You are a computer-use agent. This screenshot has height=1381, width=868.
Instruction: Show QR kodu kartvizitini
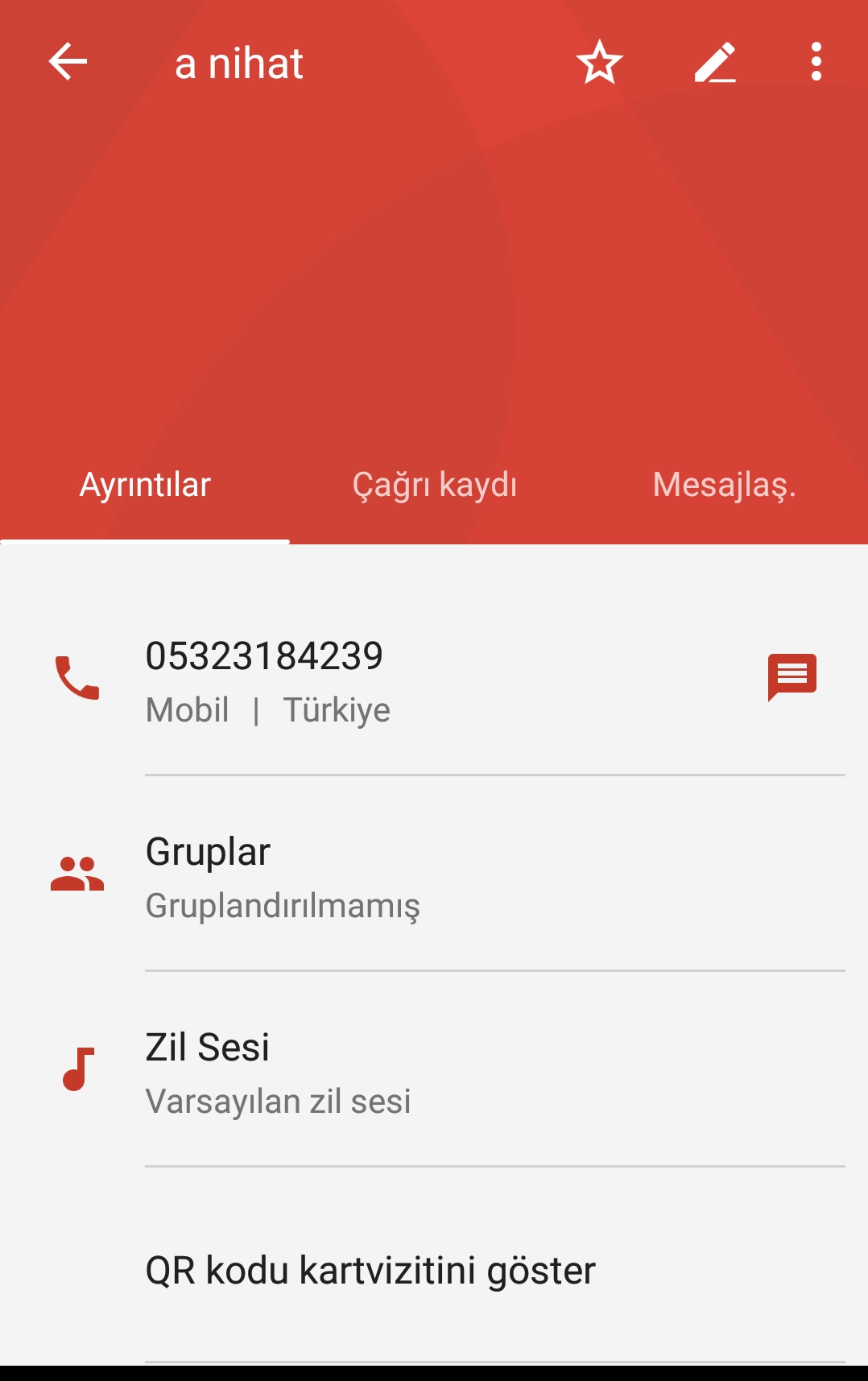coord(370,1271)
